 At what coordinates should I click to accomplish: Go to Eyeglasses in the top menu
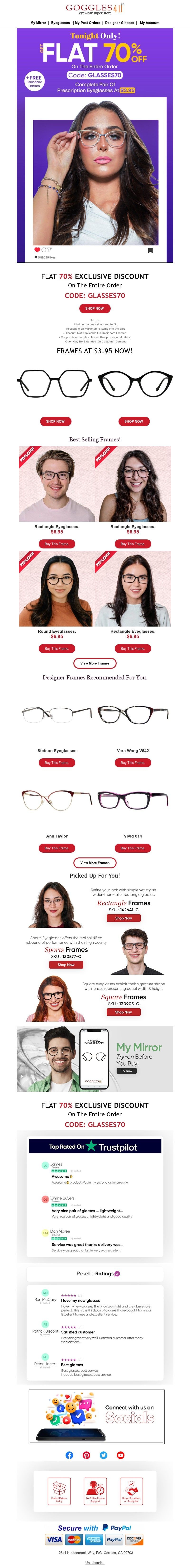[60, 23]
